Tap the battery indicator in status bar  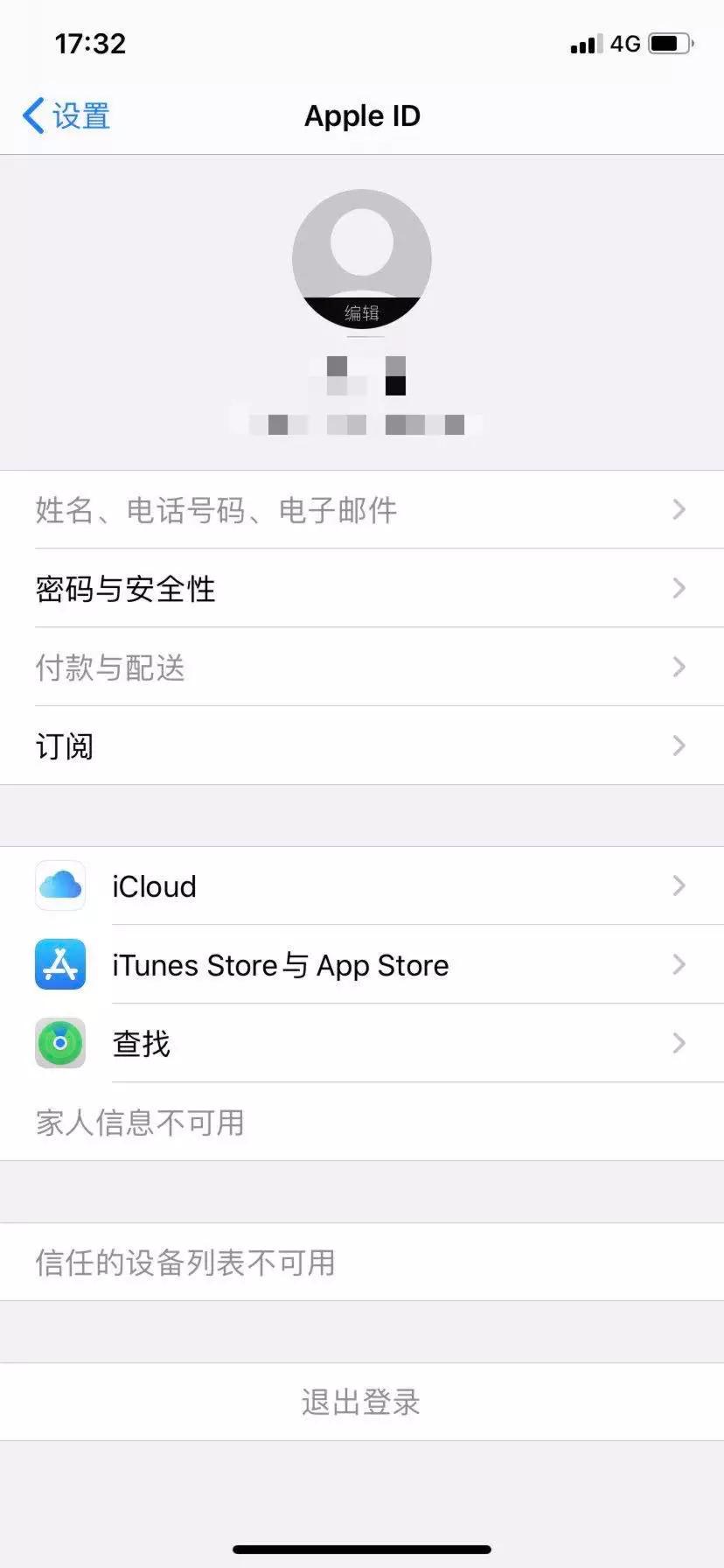click(670, 43)
